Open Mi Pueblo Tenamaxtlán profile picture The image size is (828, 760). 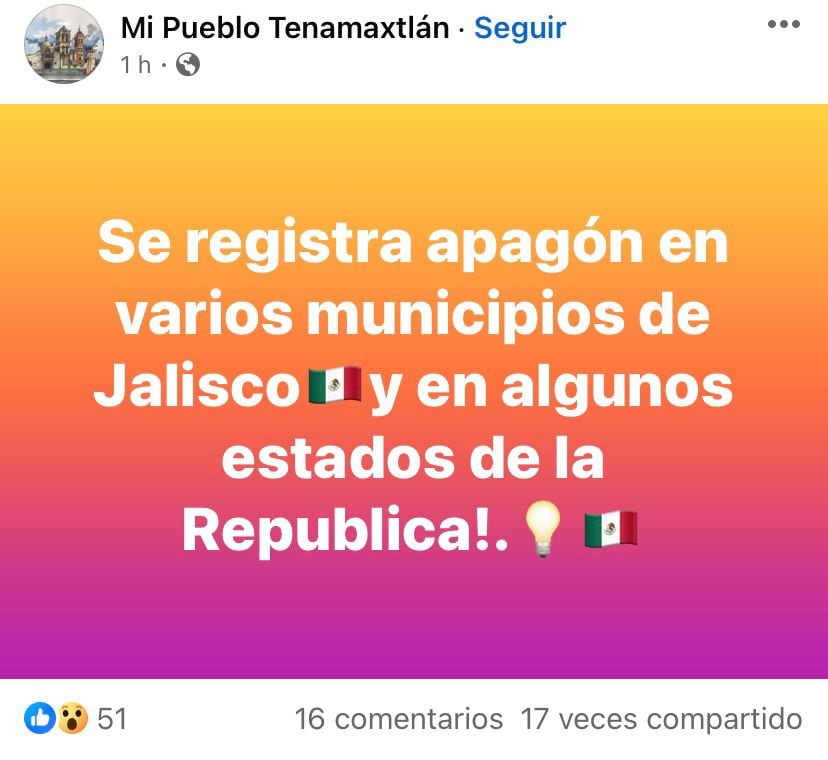(x=62, y=44)
